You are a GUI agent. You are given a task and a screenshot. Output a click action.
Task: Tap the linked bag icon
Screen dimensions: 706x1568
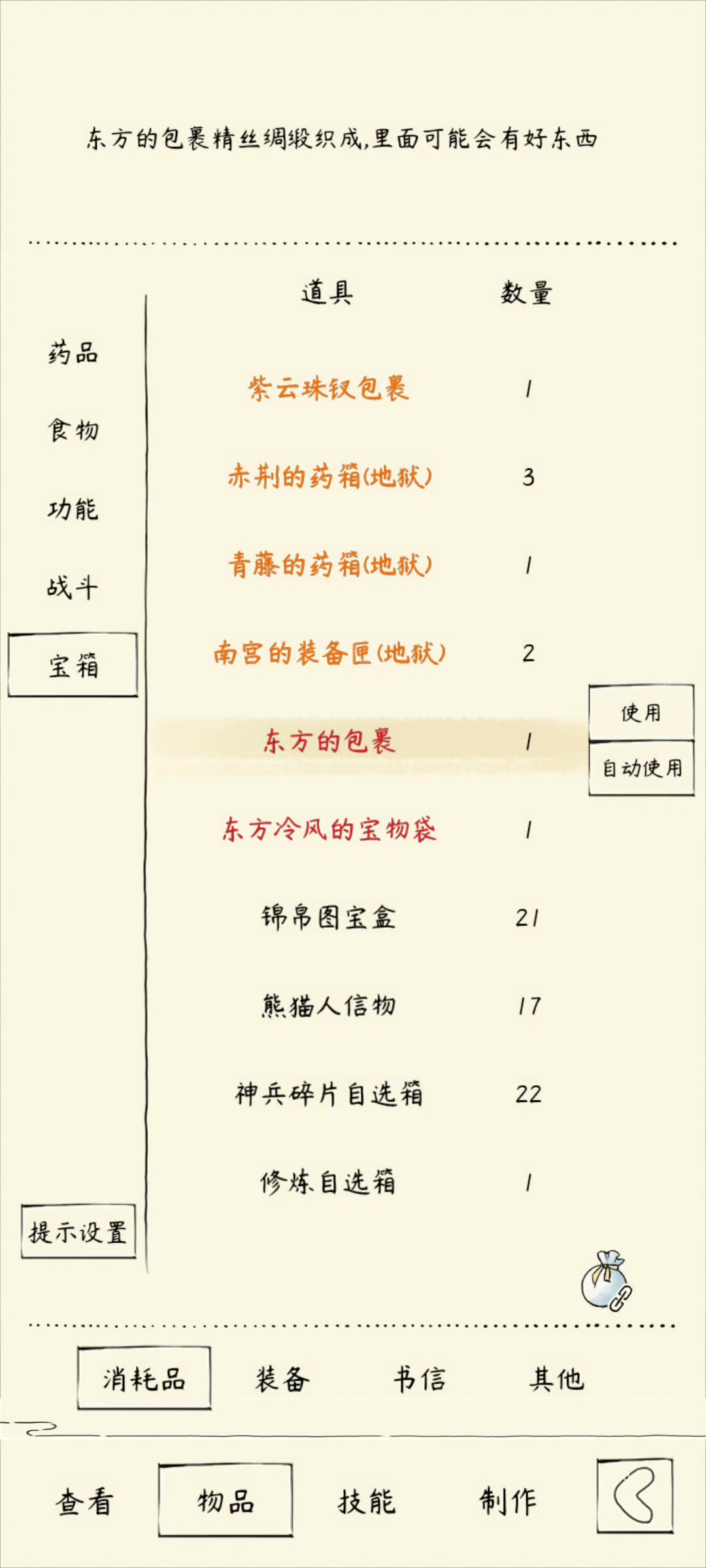[606, 1281]
